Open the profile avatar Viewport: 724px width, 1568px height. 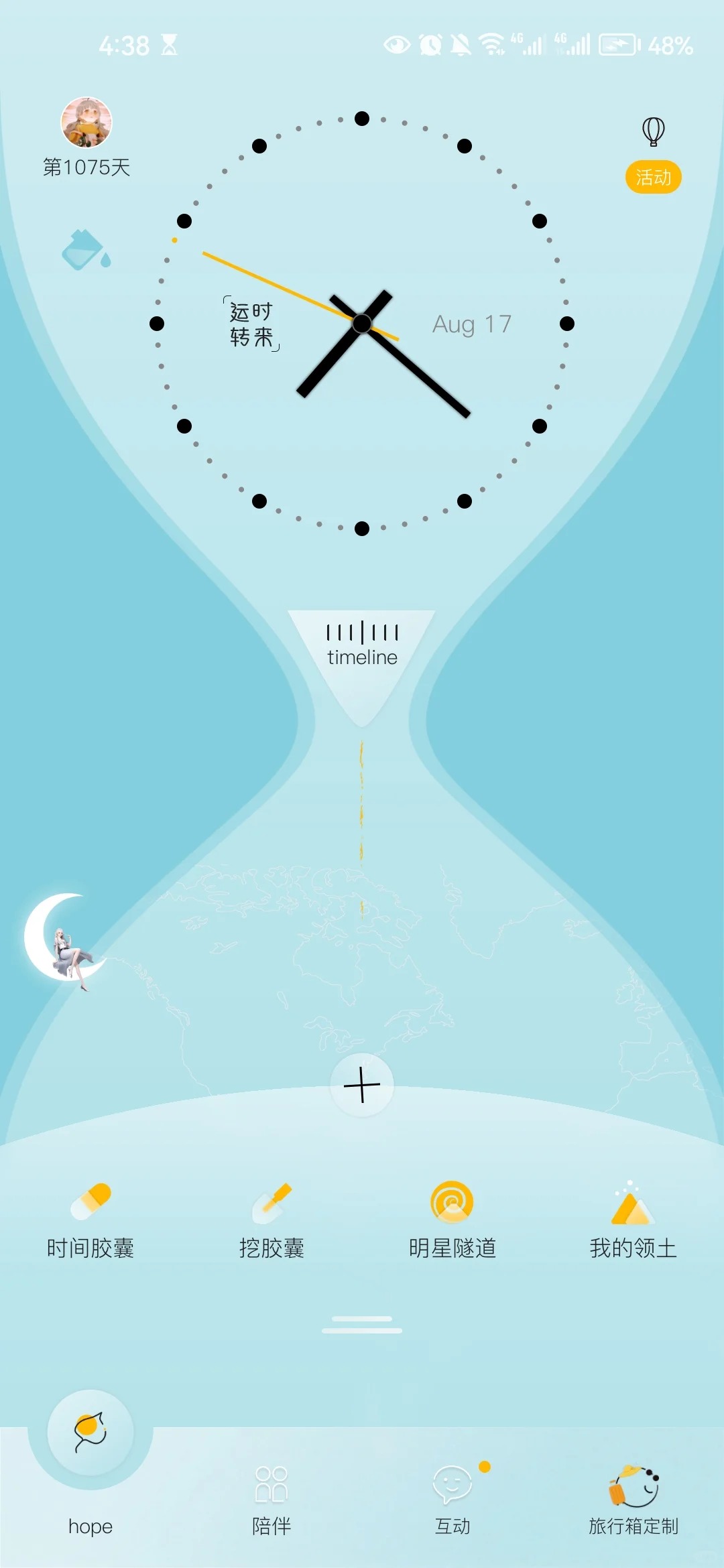point(86,122)
